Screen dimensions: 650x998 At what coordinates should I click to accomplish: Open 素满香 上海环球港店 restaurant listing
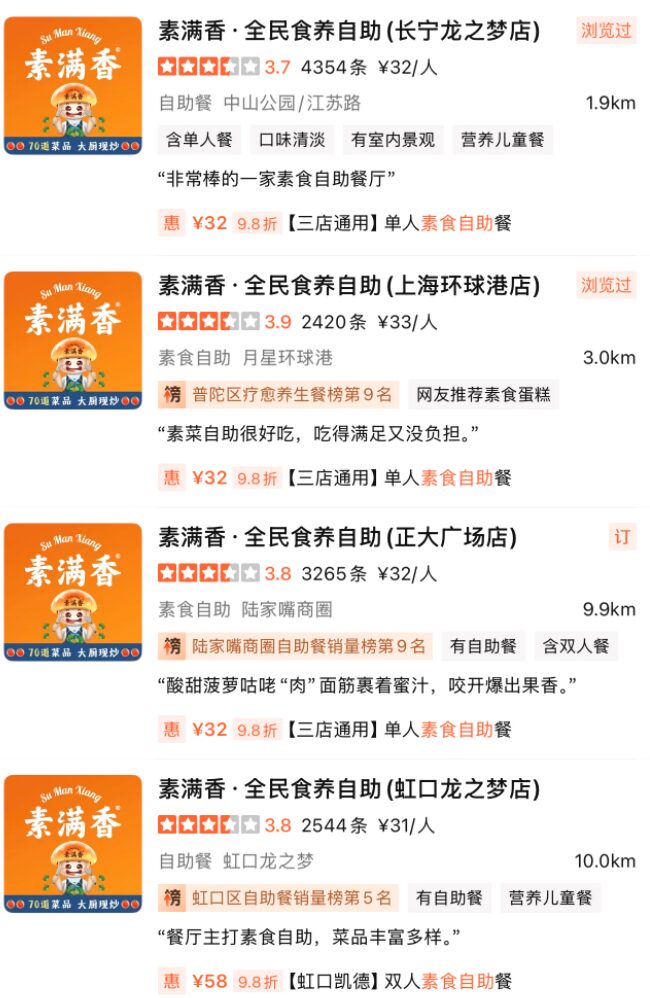349,285
